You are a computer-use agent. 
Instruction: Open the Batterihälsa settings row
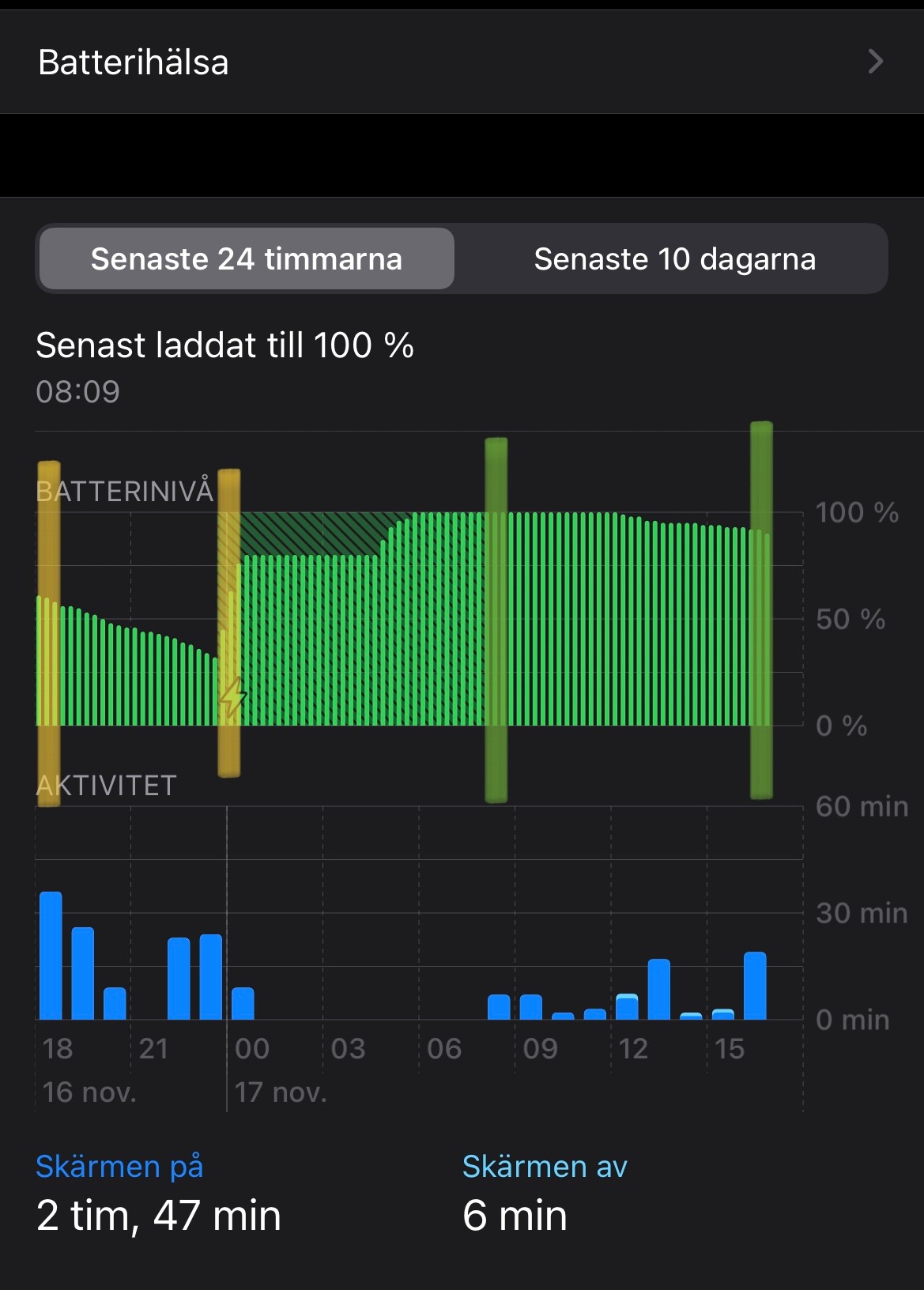pos(462,62)
